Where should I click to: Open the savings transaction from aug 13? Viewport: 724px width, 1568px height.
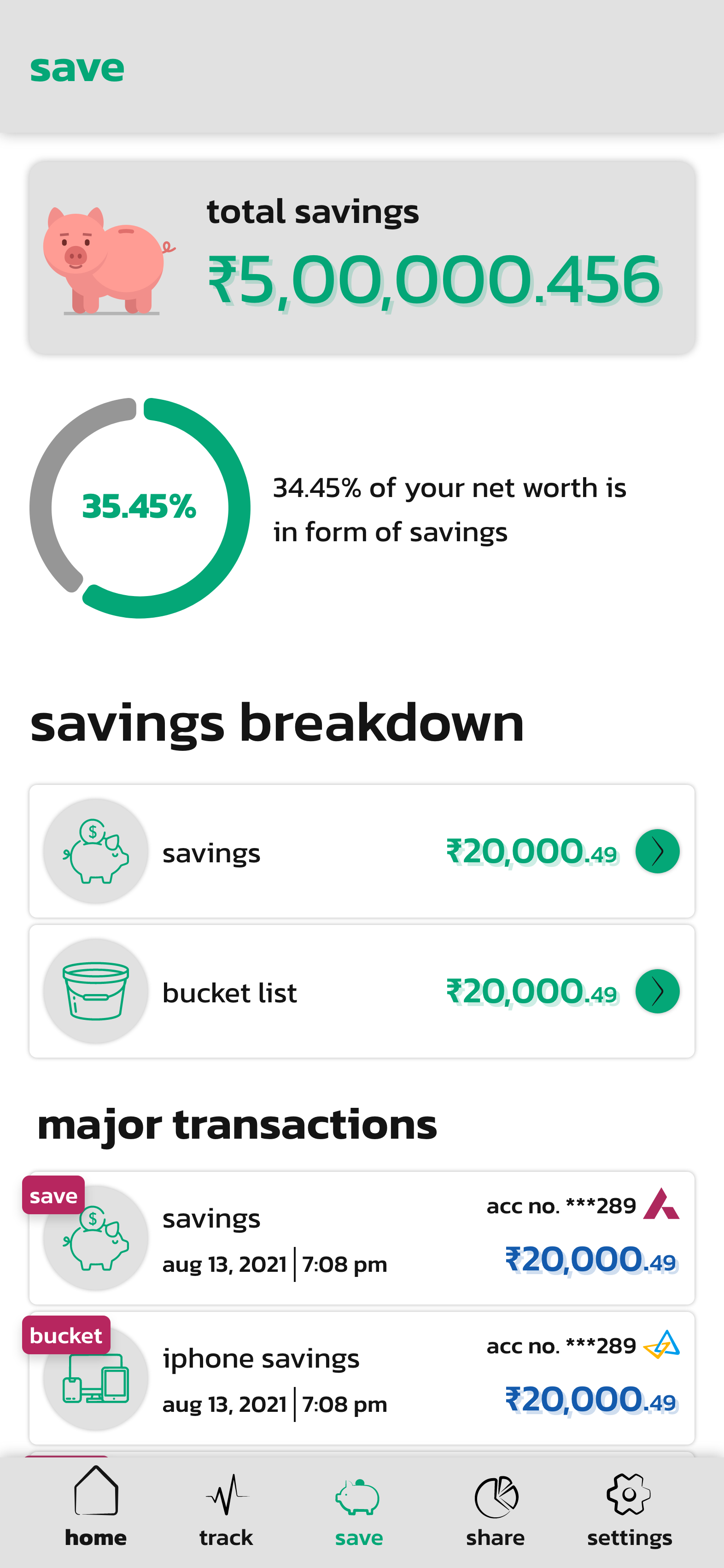[x=362, y=1238]
